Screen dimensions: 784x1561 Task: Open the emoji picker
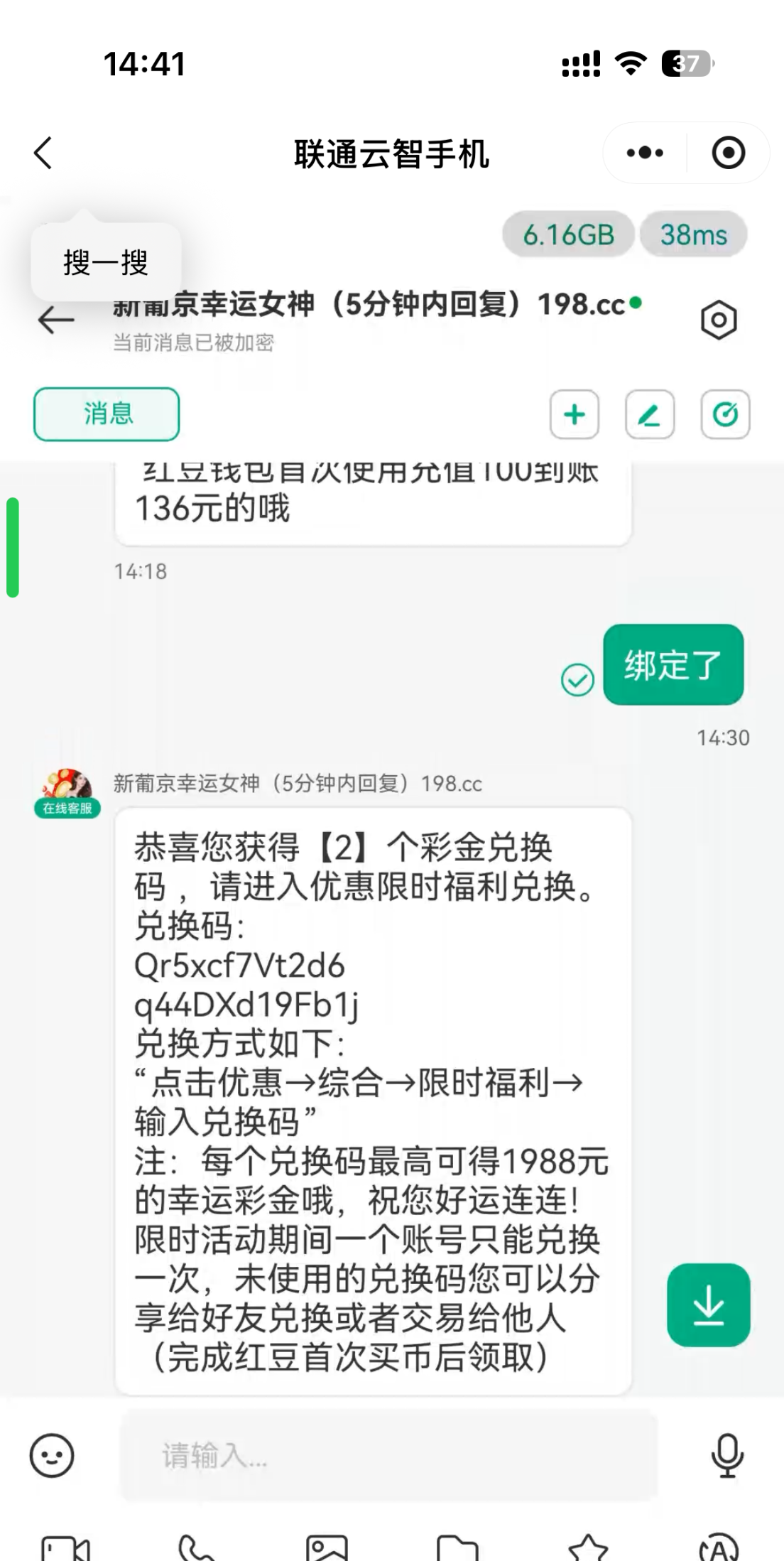[52, 1456]
